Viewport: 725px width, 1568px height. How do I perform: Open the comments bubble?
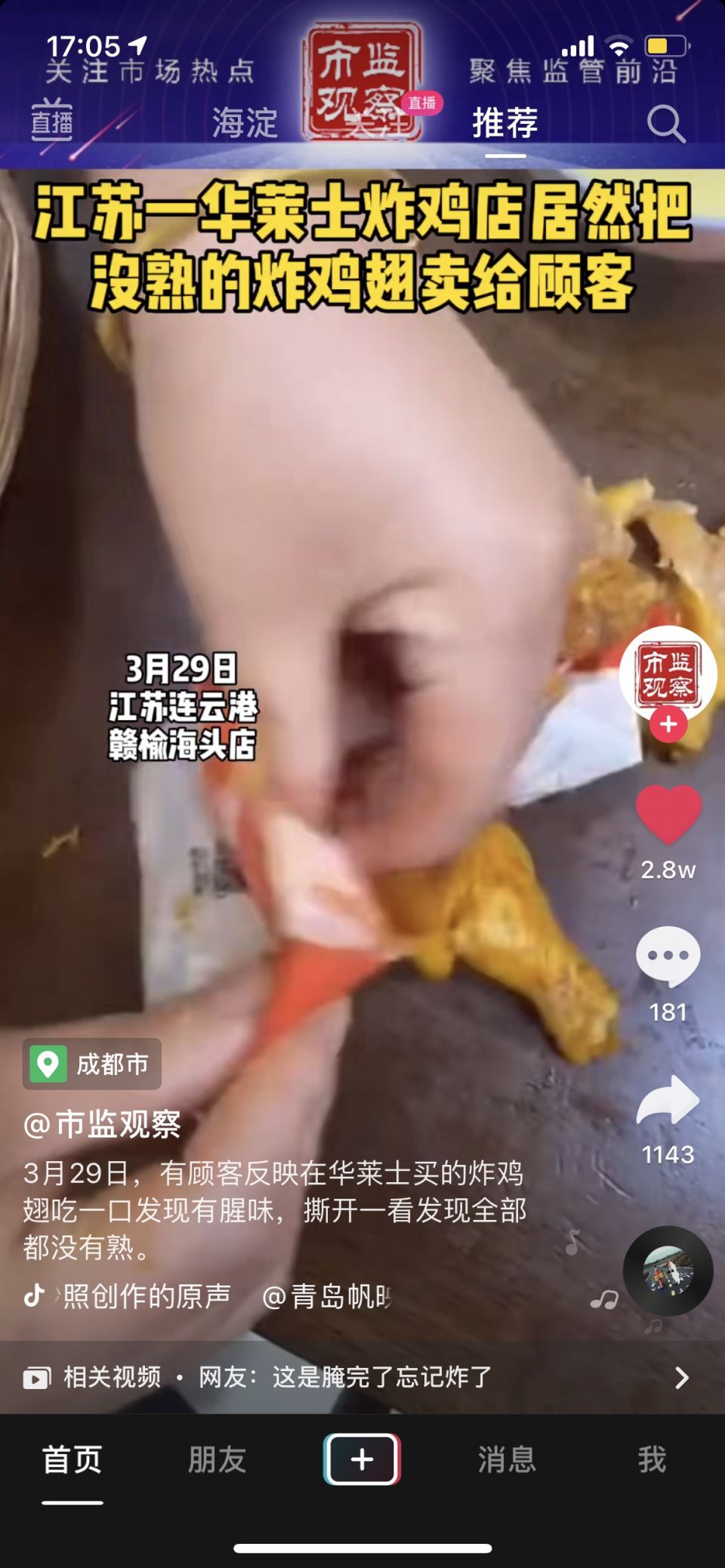(x=668, y=956)
